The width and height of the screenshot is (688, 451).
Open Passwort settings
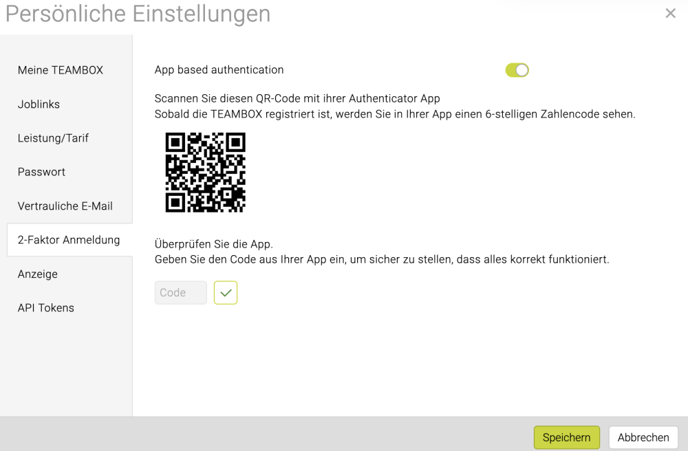pos(41,172)
